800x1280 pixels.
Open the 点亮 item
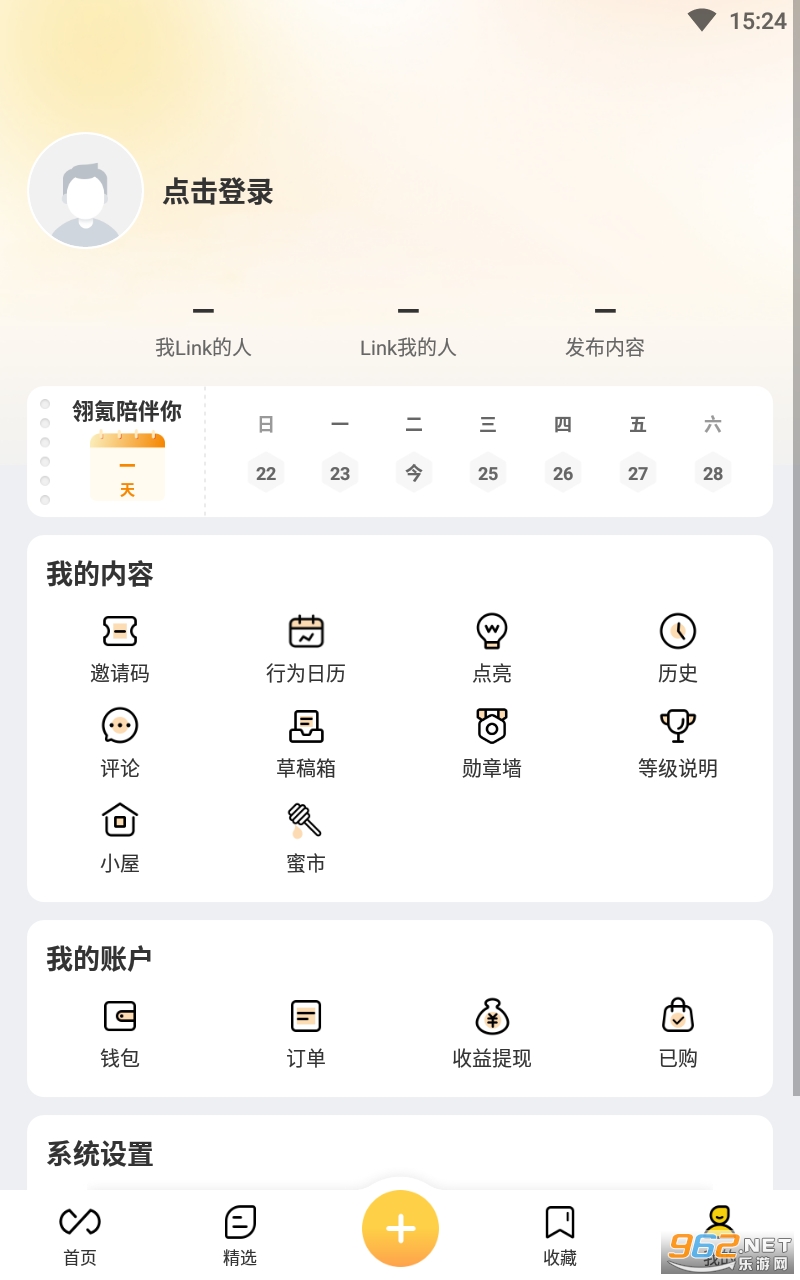(492, 649)
